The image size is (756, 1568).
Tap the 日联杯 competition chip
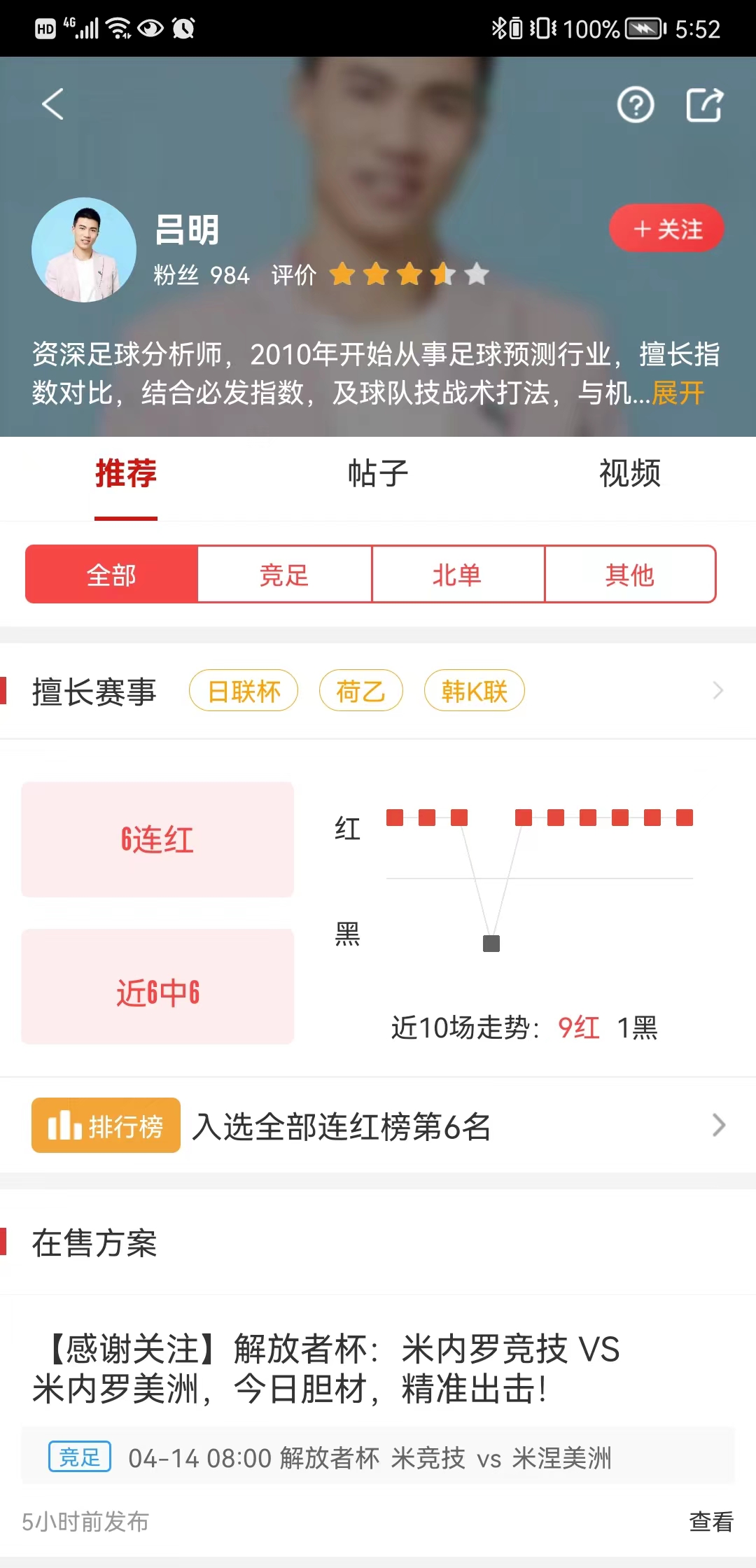click(244, 691)
